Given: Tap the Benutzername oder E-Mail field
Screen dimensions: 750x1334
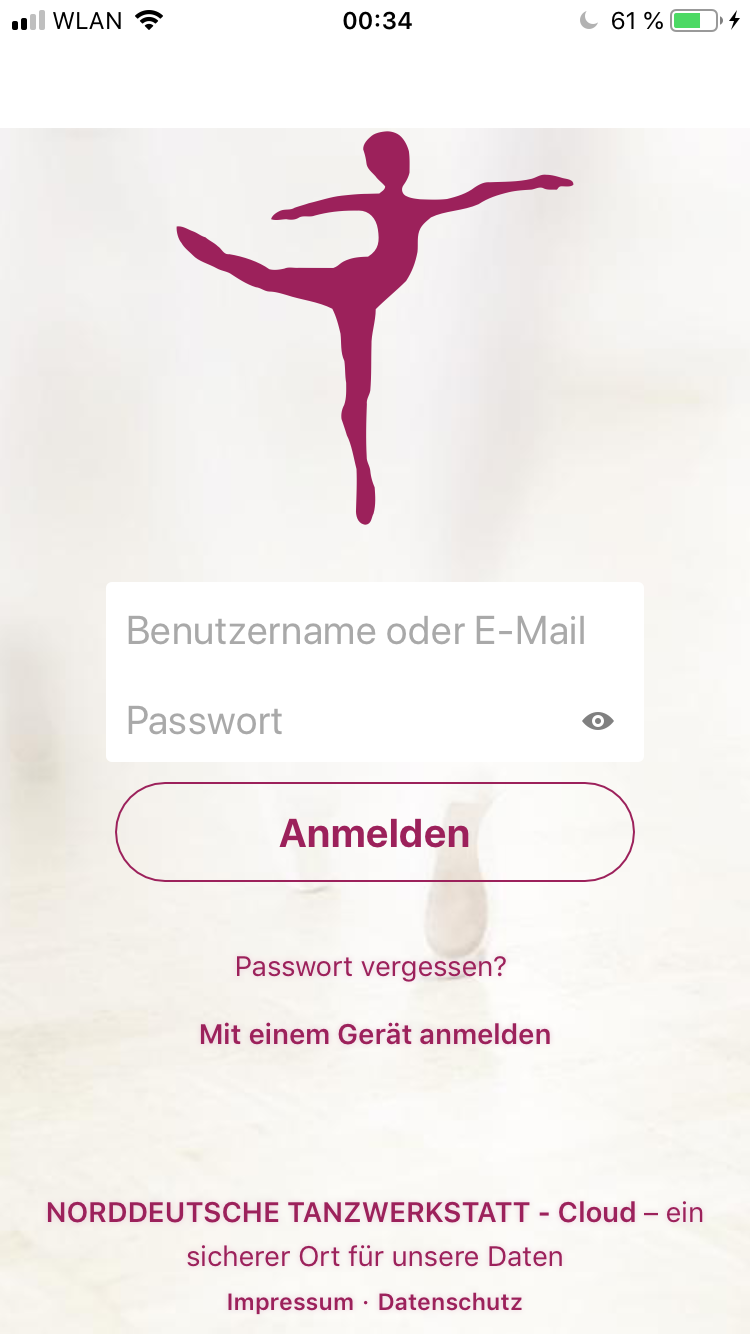Looking at the screenshot, I should [x=375, y=631].
